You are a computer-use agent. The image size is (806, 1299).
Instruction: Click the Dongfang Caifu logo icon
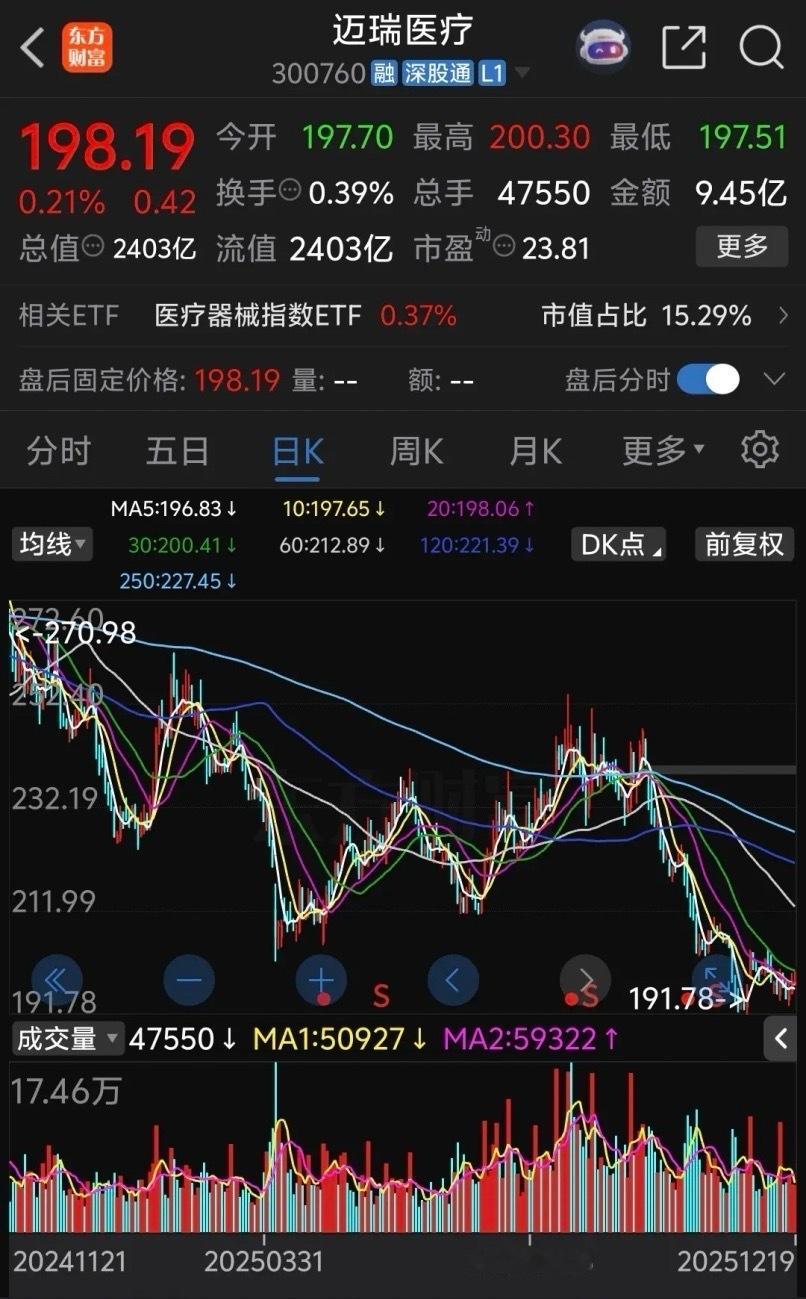click(87, 44)
